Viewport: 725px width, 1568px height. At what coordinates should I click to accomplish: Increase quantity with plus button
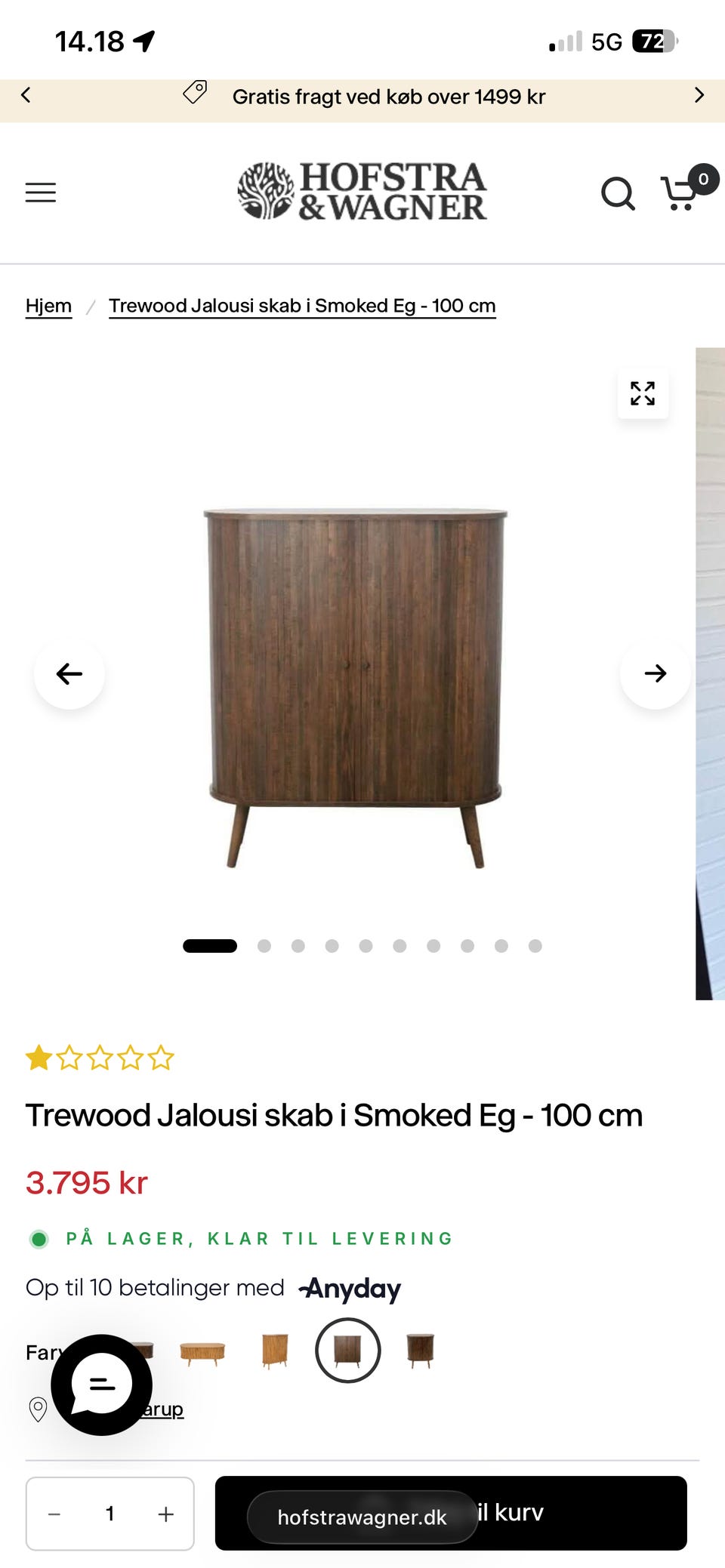tap(166, 1514)
